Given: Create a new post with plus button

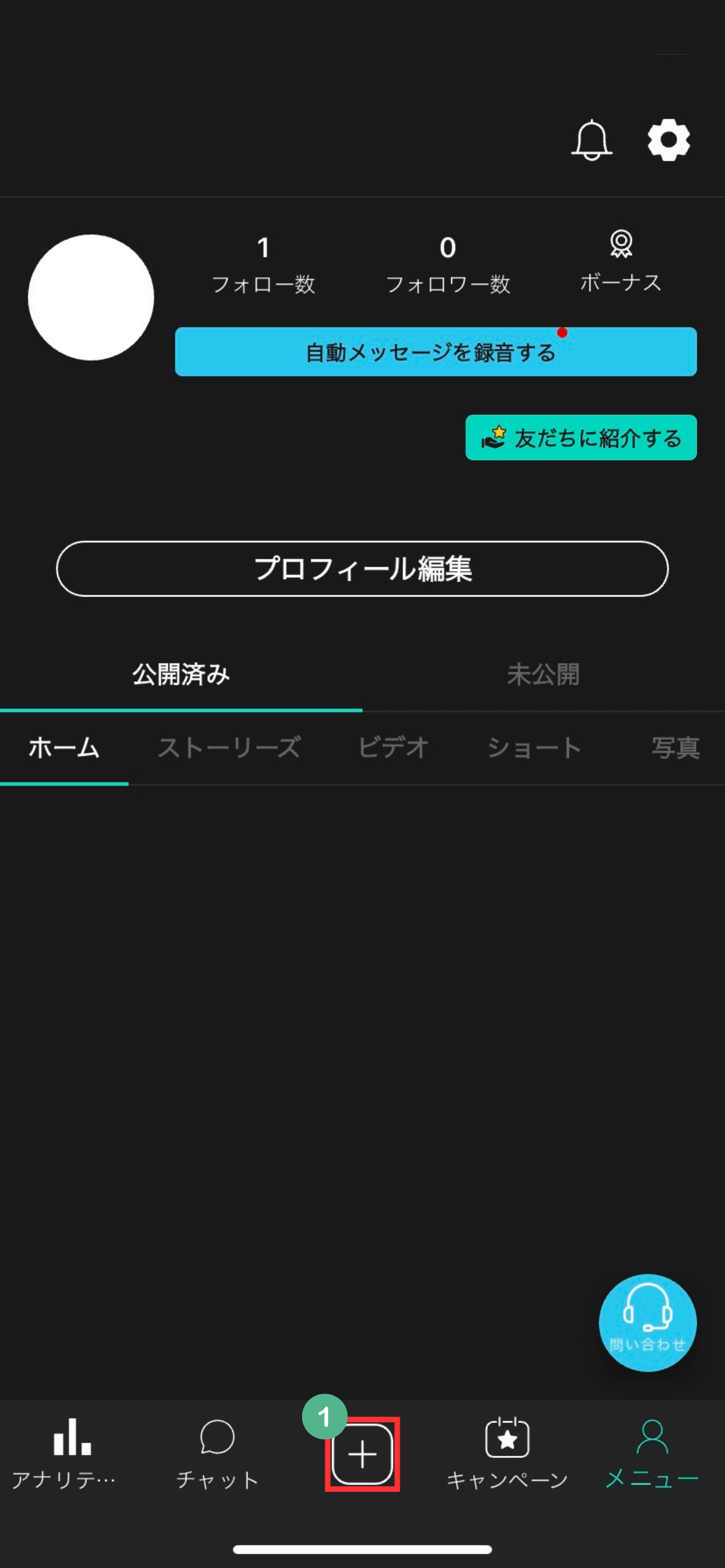Looking at the screenshot, I should (x=362, y=1454).
